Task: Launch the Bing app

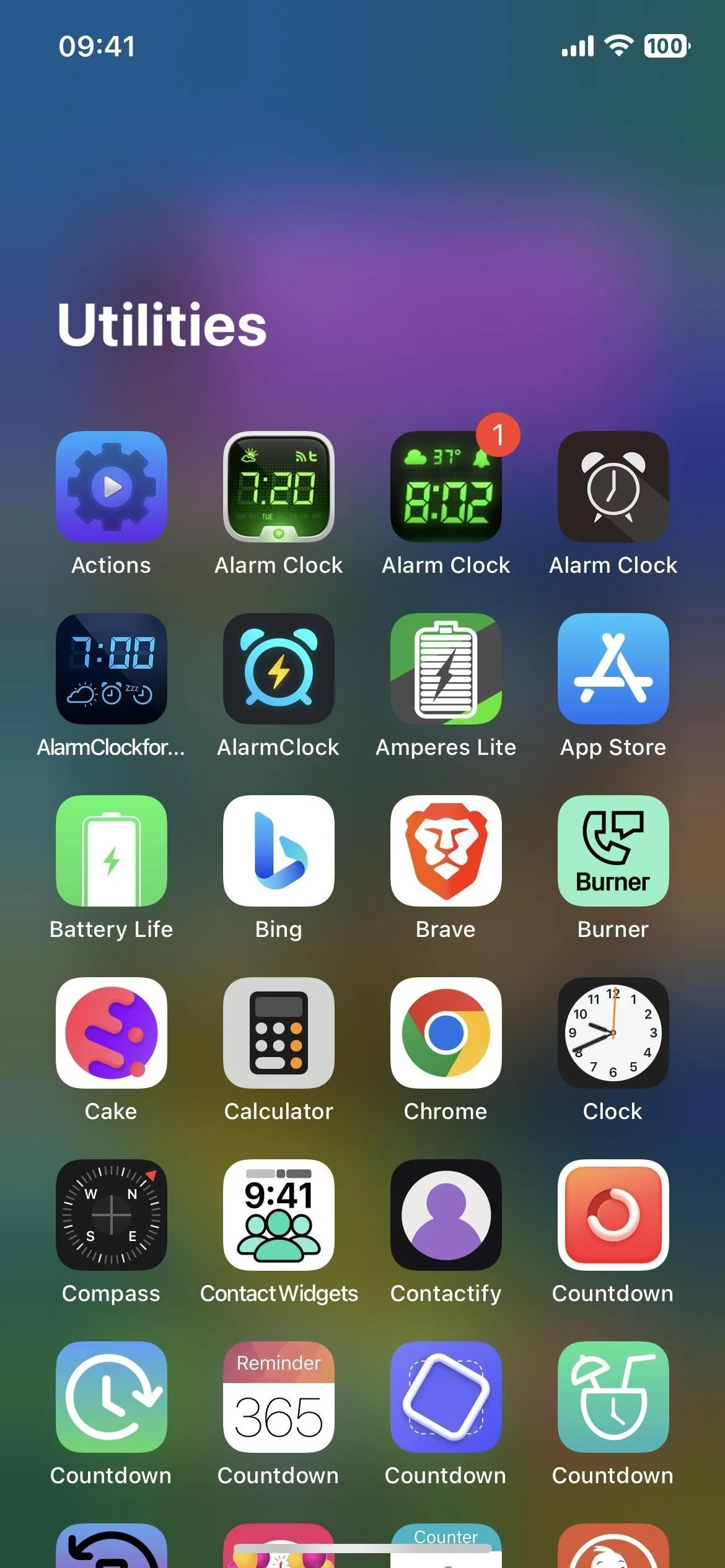Action: (x=279, y=851)
